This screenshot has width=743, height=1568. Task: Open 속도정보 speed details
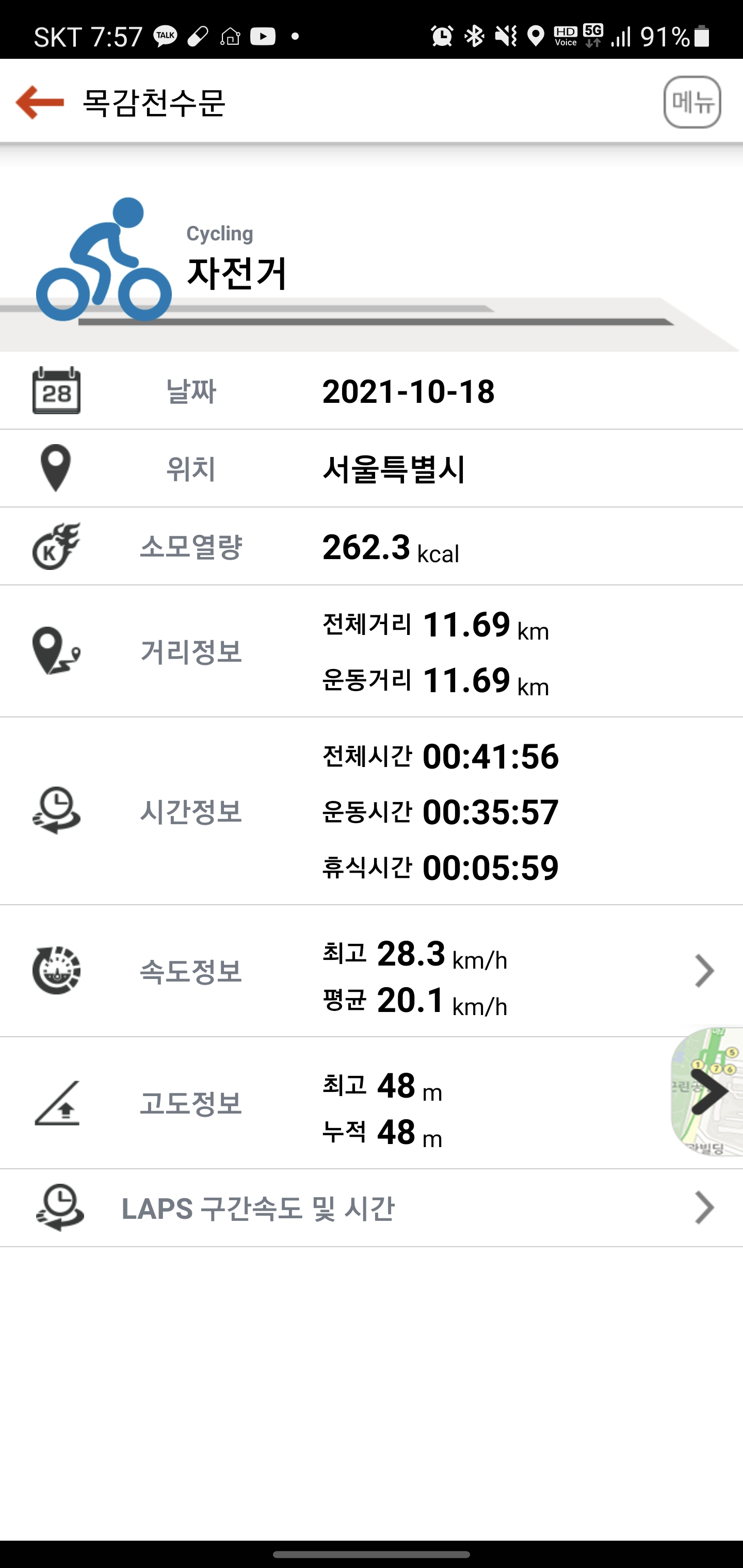coord(372,971)
